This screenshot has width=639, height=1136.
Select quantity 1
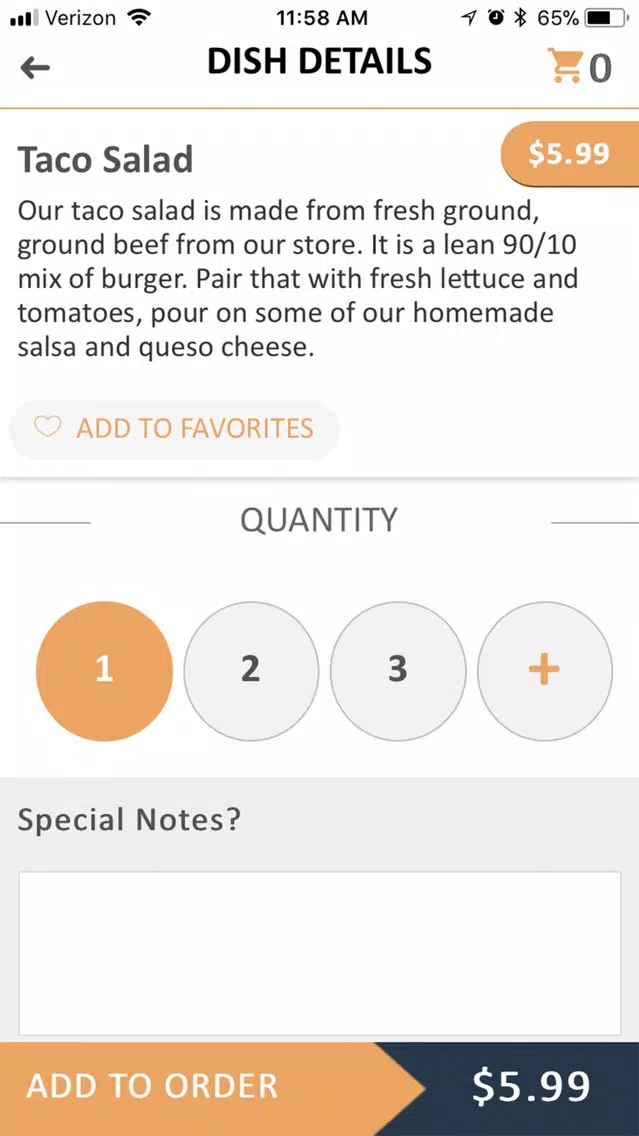(104, 671)
